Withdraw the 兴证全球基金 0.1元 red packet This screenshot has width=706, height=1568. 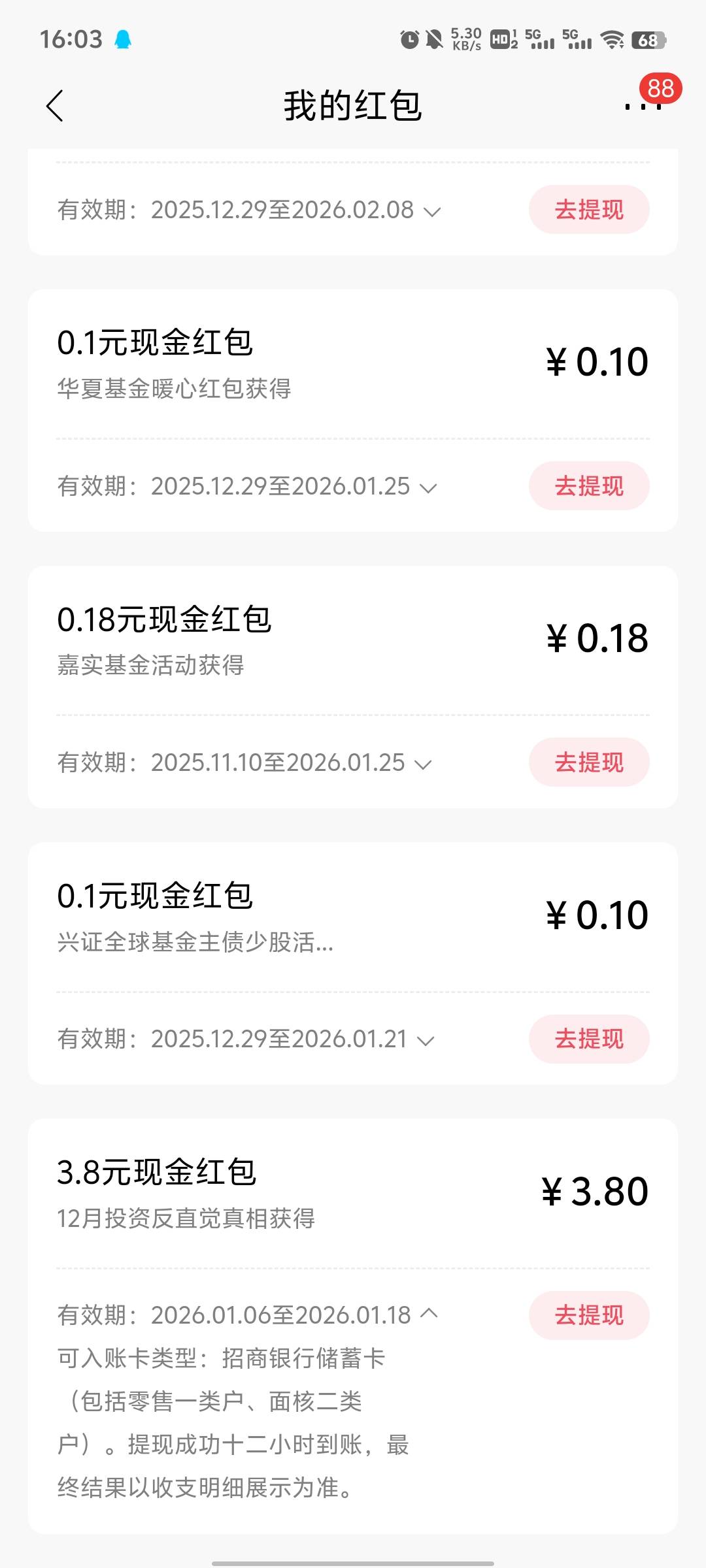(588, 1039)
